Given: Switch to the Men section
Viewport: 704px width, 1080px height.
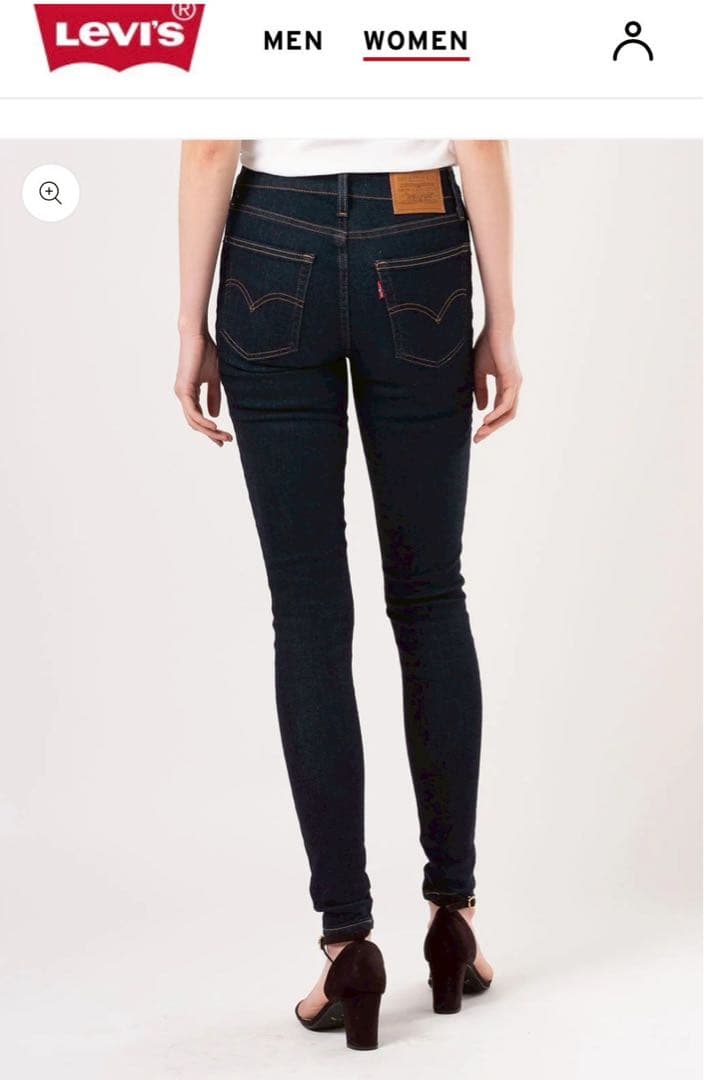Looking at the screenshot, I should pyautogui.click(x=293, y=41).
